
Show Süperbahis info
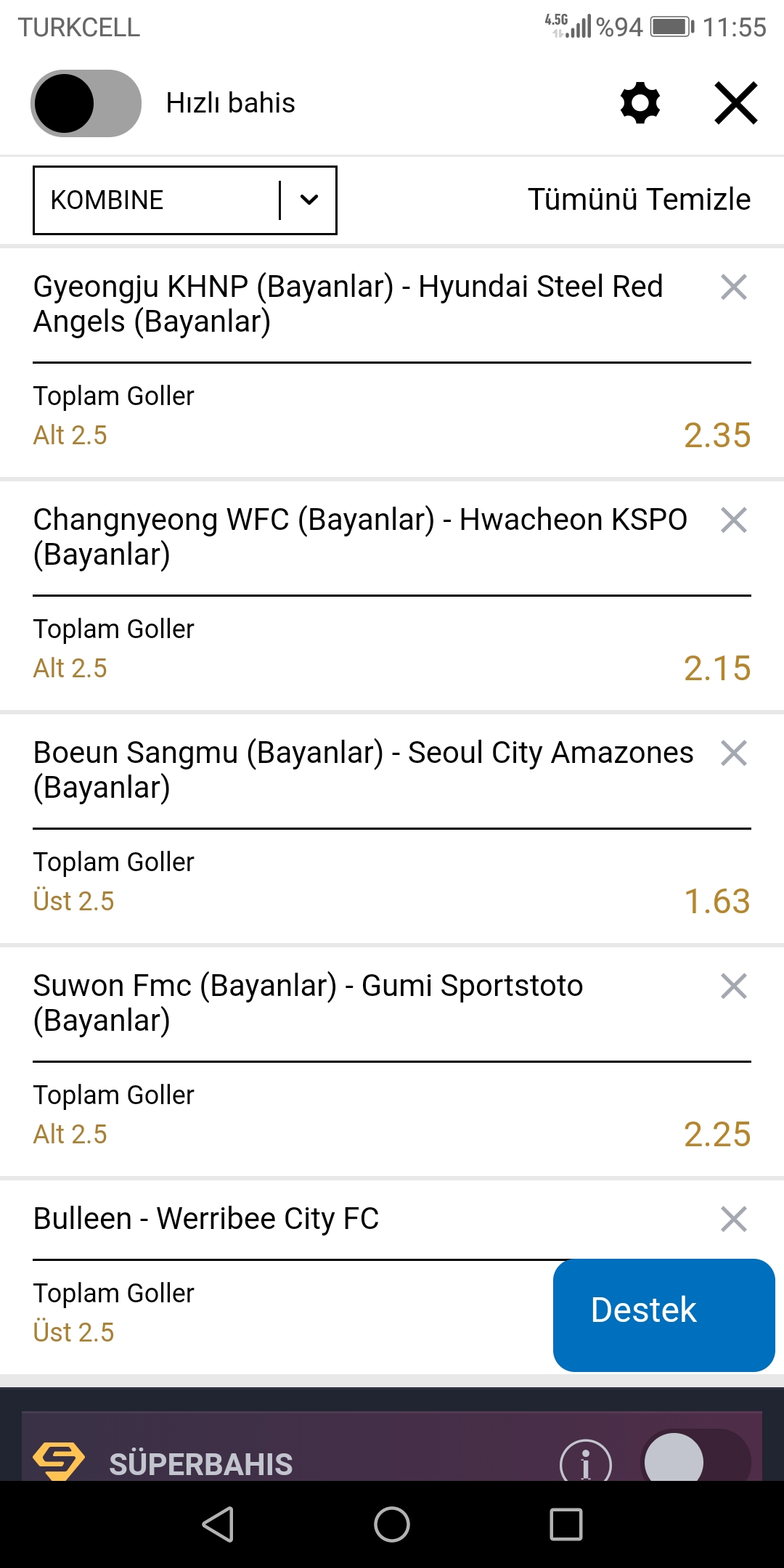tap(586, 1462)
